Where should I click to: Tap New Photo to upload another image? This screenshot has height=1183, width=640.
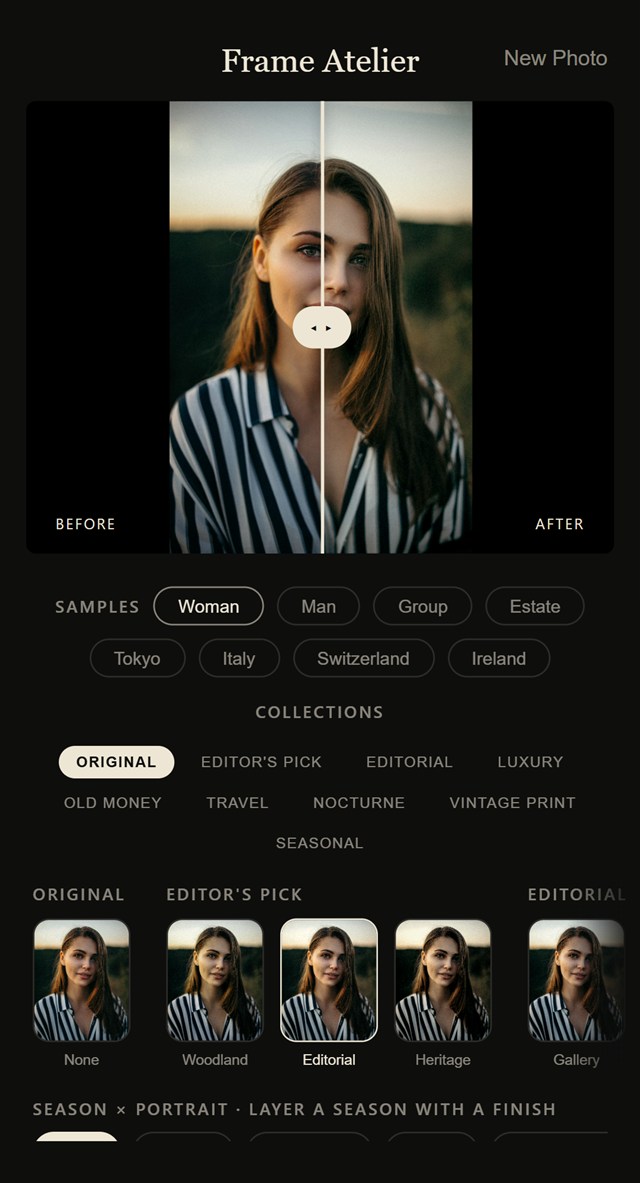tap(555, 58)
